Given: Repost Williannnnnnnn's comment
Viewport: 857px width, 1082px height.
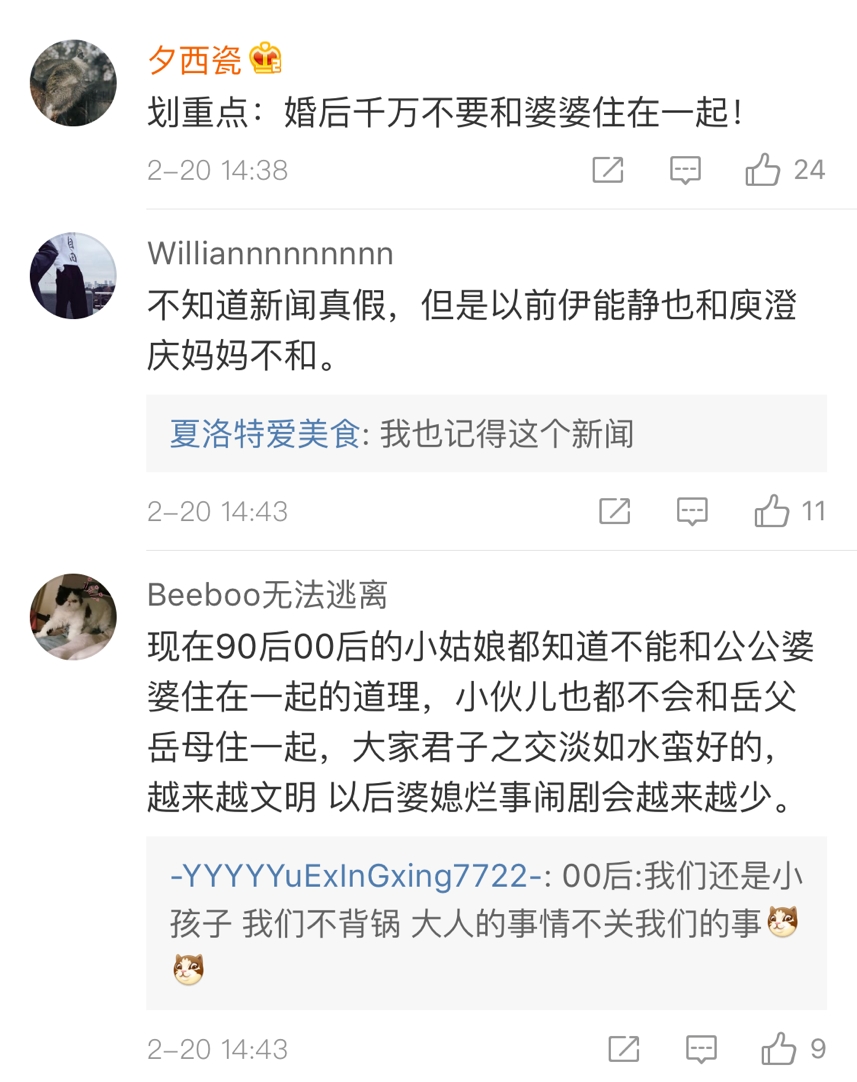Looking at the screenshot, I should 614,512.
